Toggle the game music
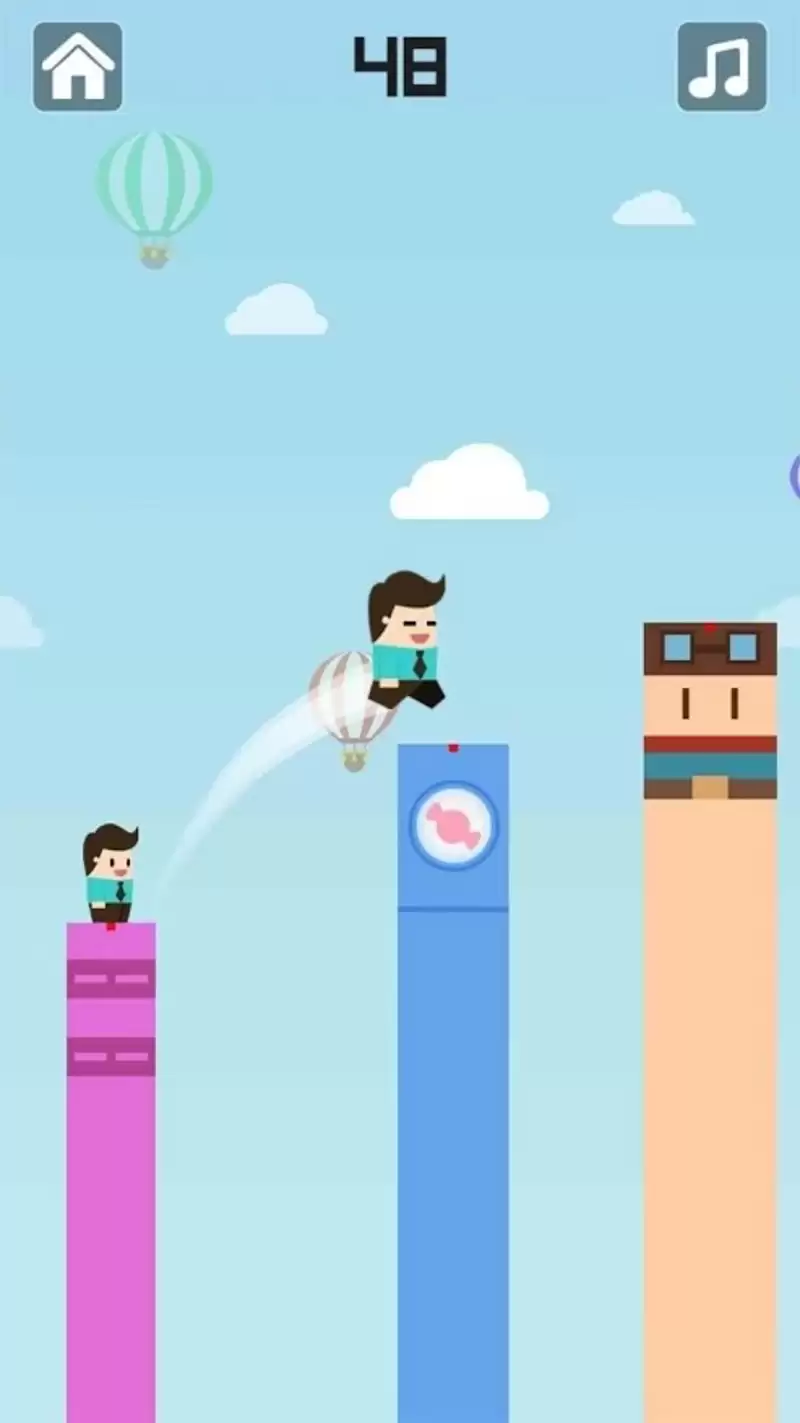The height and width of the screenshot is (1423, 800). click(x=722, y=67)
